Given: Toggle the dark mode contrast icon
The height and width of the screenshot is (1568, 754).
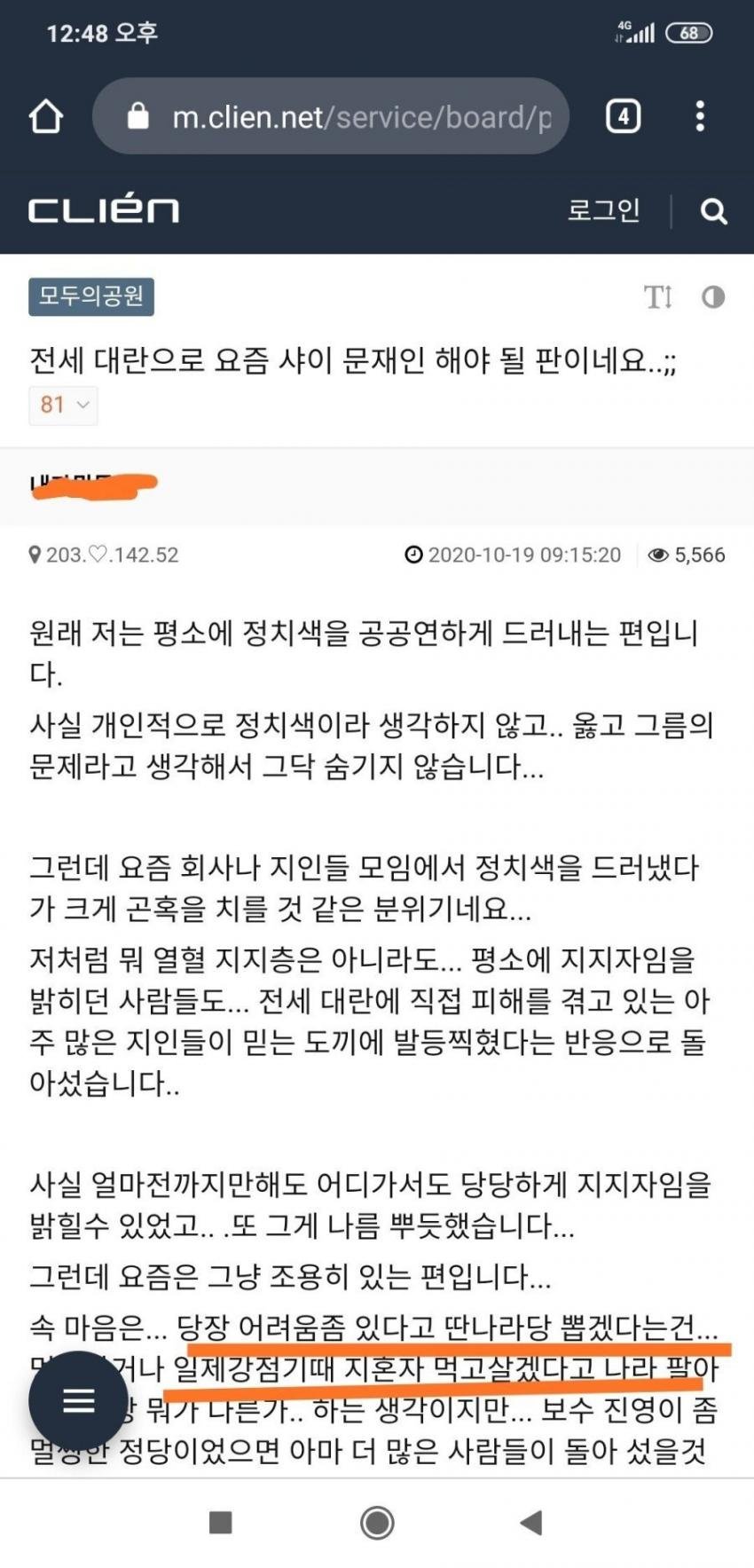Looking at the screenshot, I should [713, 296].
